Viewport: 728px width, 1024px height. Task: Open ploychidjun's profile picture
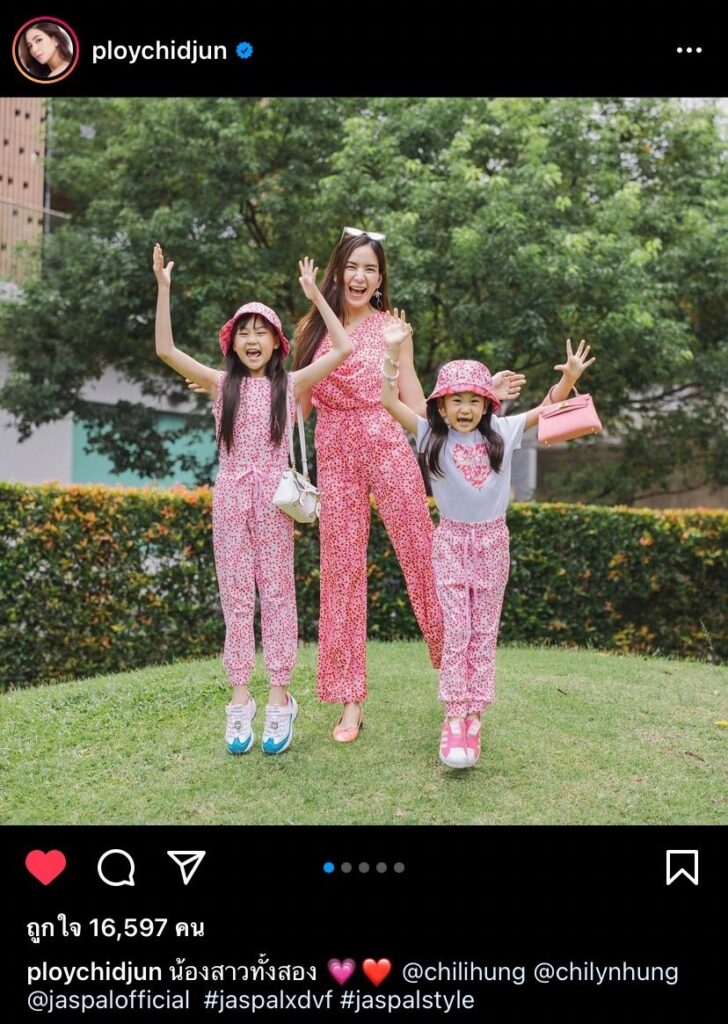click(x=45, y=50)
